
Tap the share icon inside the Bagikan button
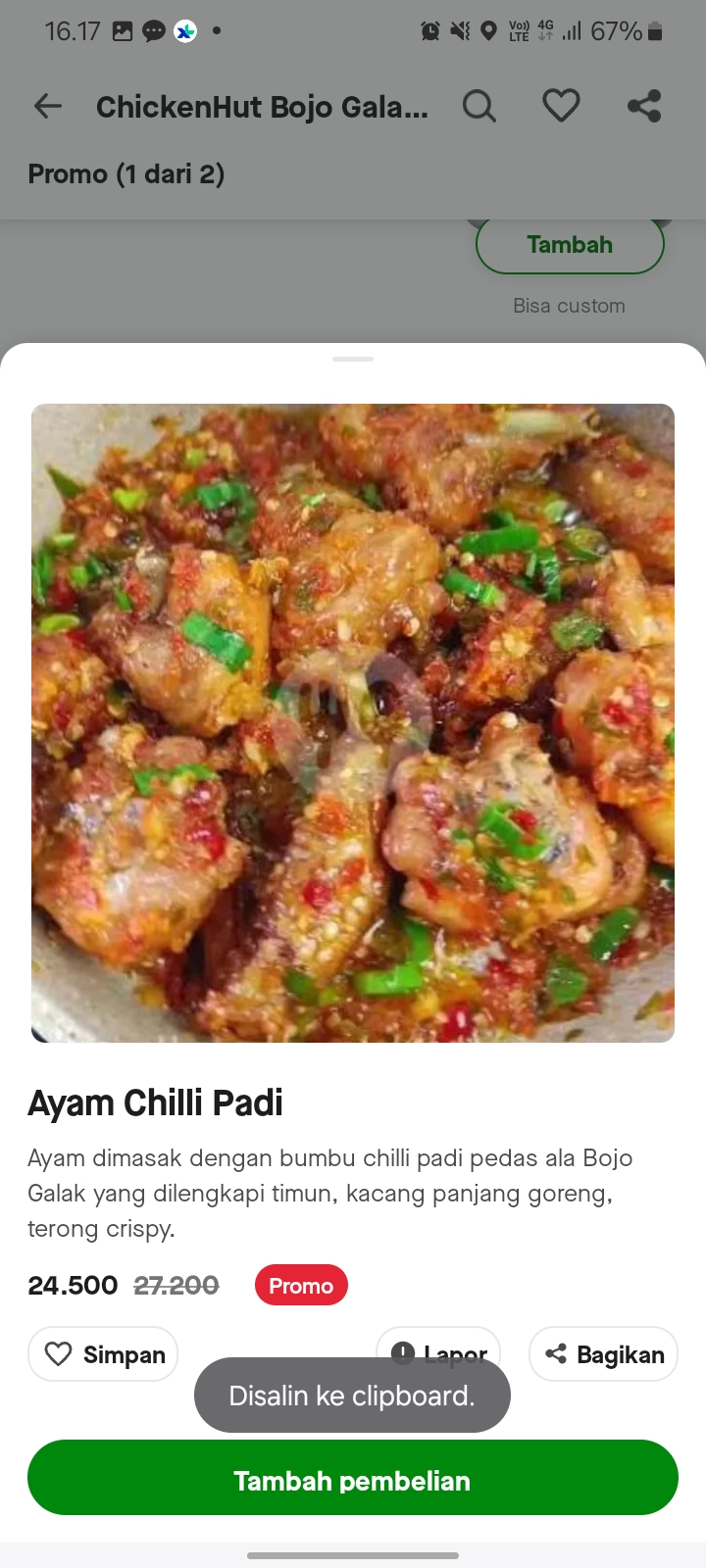pyautogui.click(x=556, y=1353)
